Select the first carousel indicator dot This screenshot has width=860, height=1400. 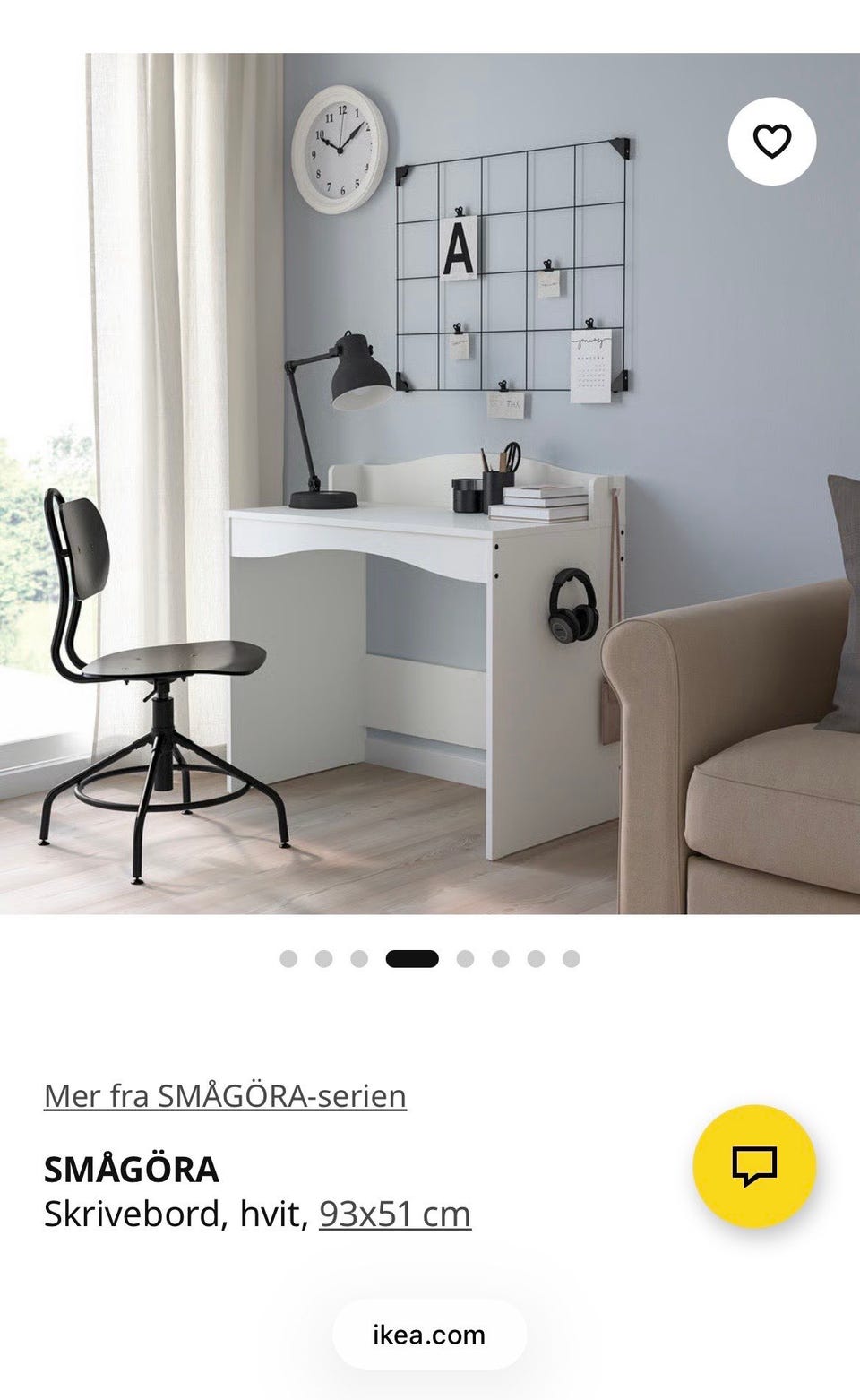[288, 958]
